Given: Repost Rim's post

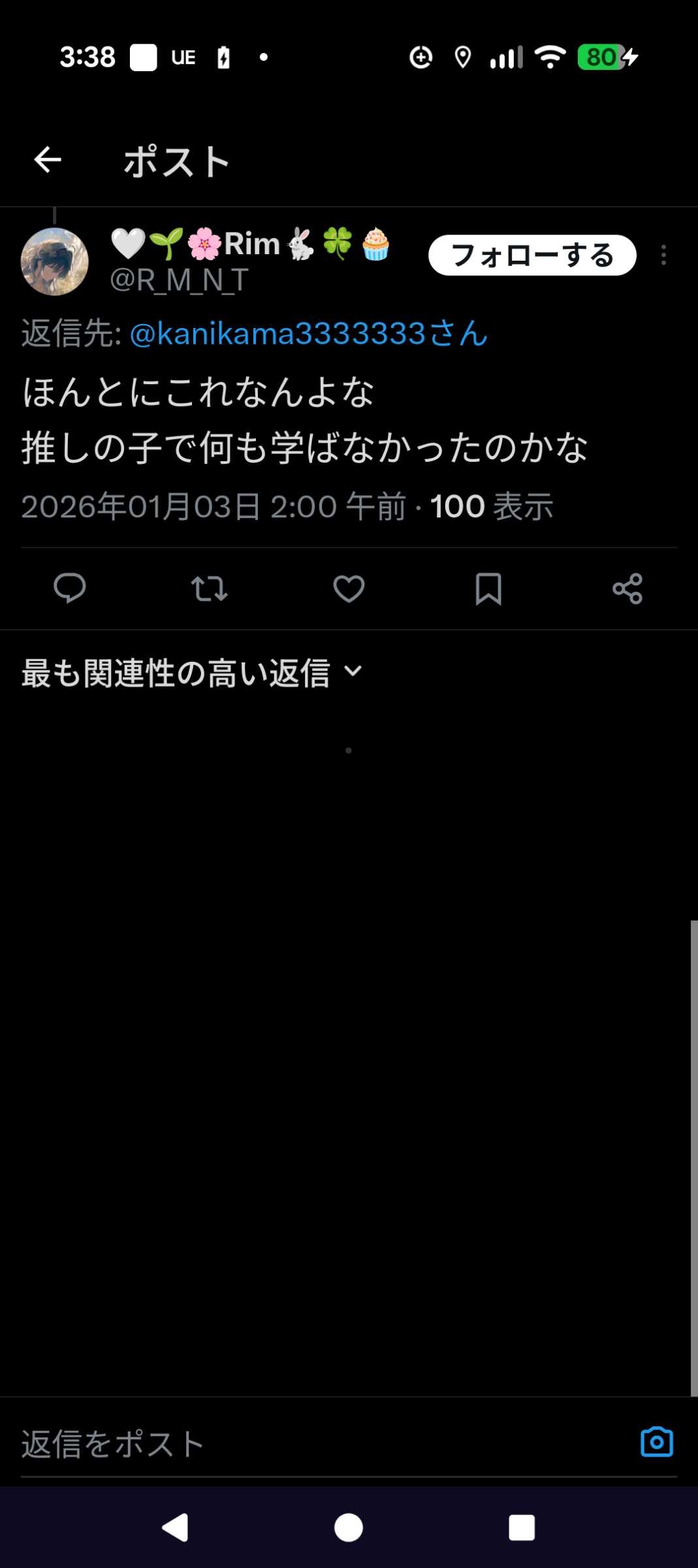Looking at the screenshot, I should [209, 588].
